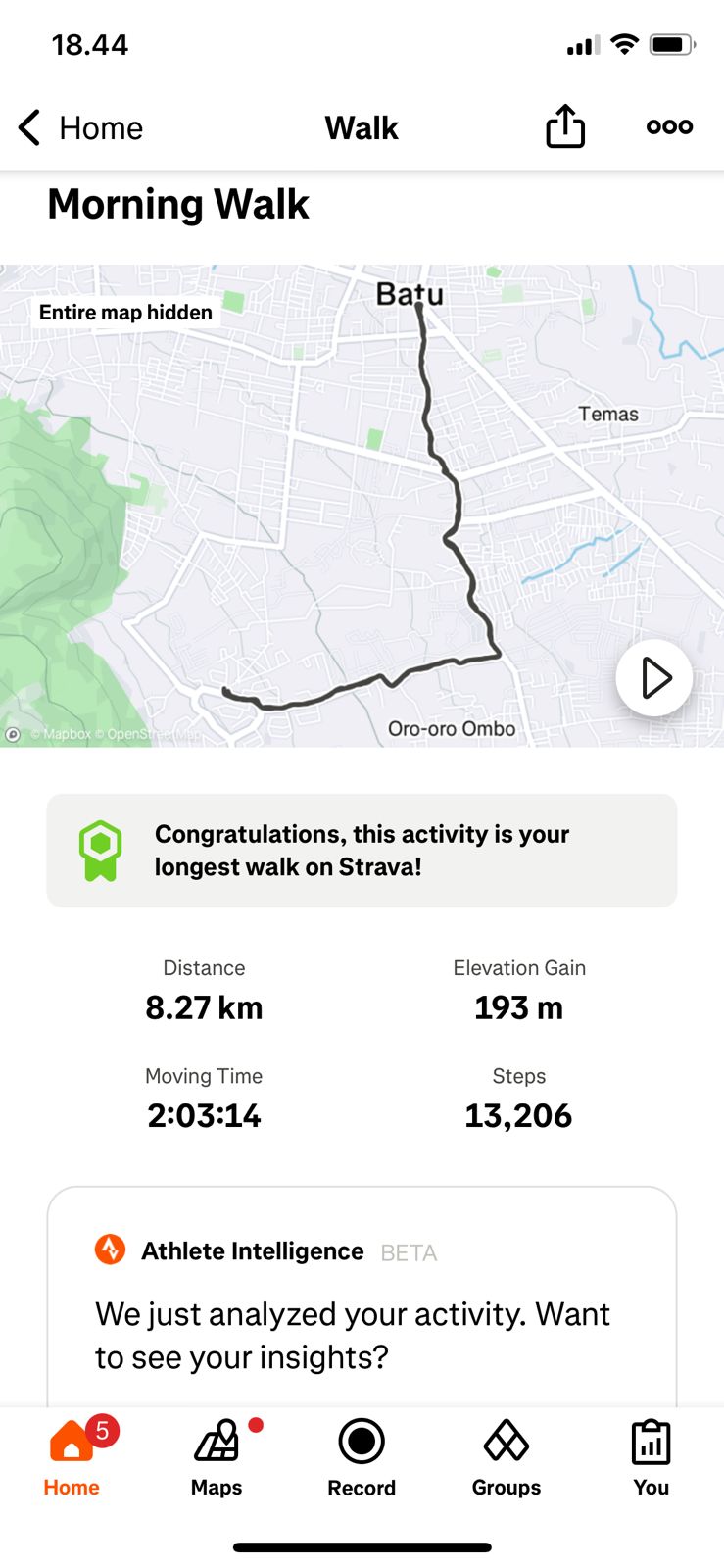Switch to the Maps tab
This screenshot has height=1568, width=724.
tap(217, 1457)
